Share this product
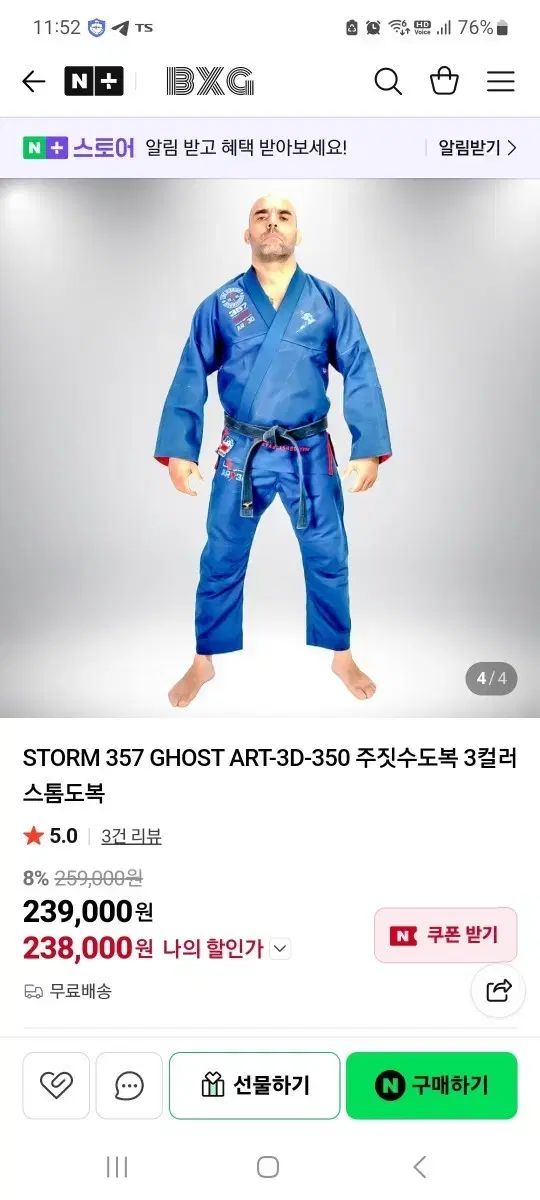 [498, 990]
